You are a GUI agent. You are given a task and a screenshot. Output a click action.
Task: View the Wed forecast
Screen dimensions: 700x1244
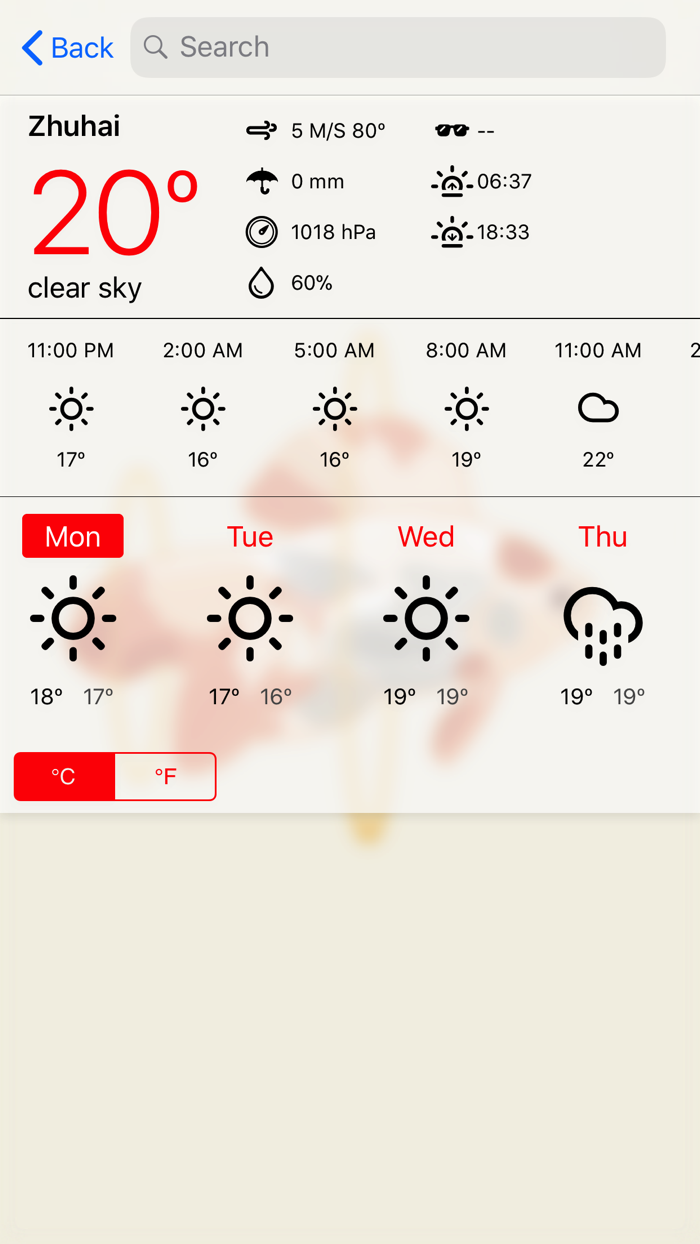426,536
